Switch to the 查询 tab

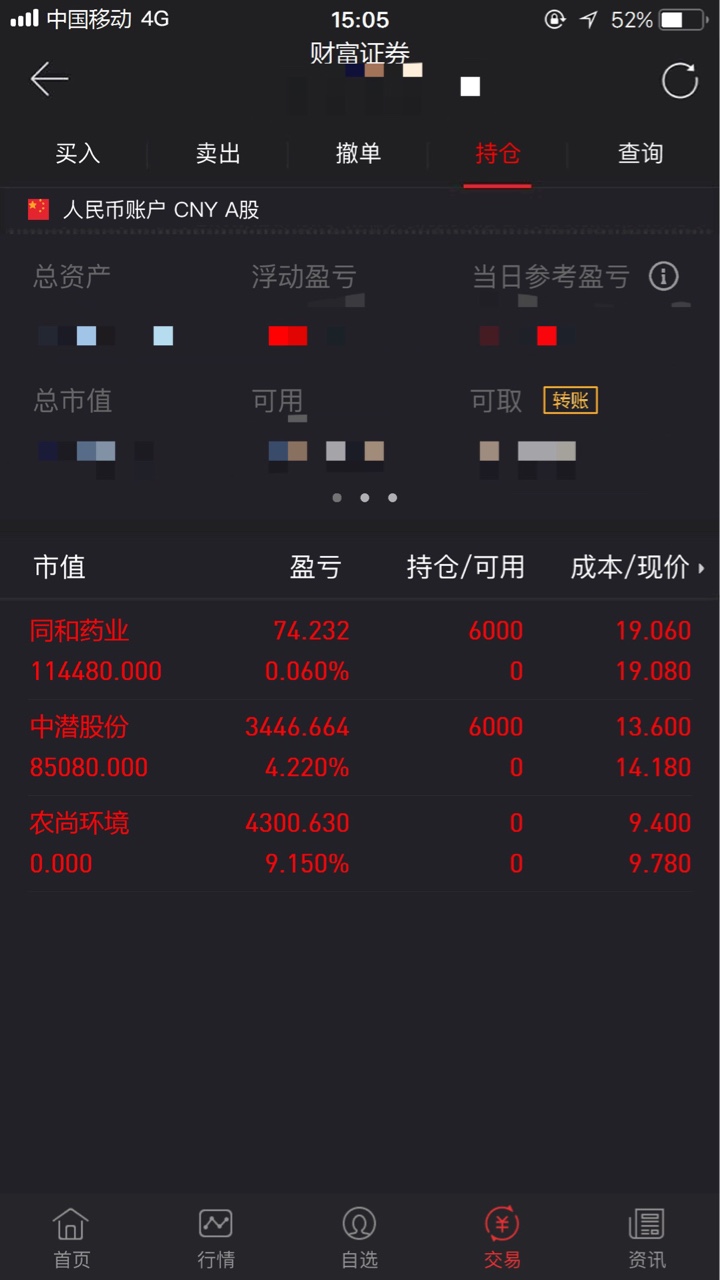click(x=640, y=154)
